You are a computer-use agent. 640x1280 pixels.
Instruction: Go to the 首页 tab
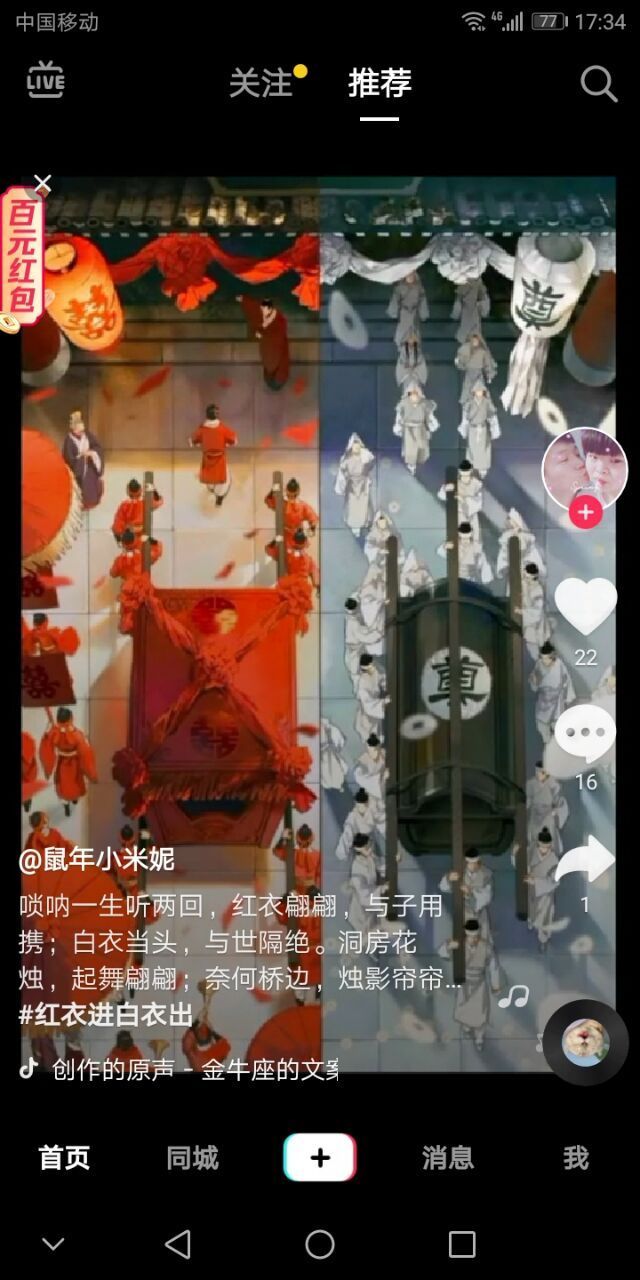64,1158
